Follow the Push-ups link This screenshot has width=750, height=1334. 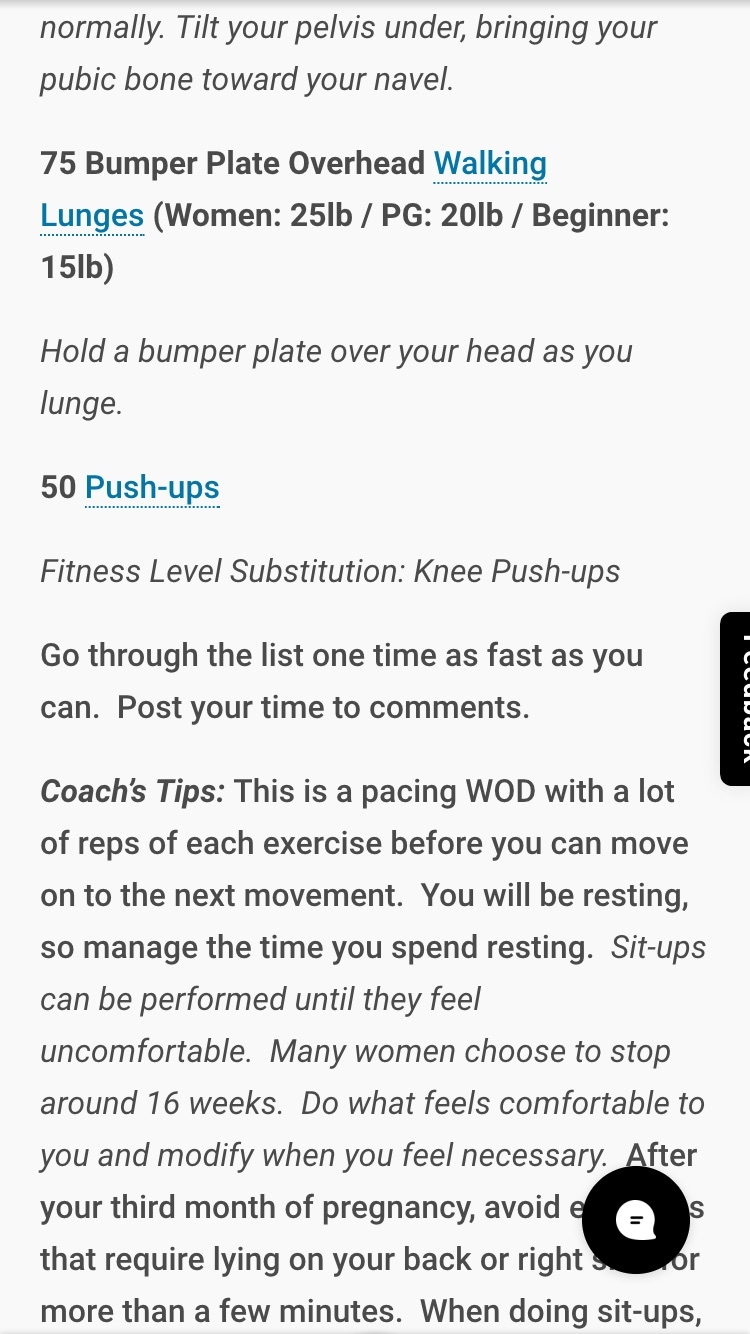[x=152, y=487]
